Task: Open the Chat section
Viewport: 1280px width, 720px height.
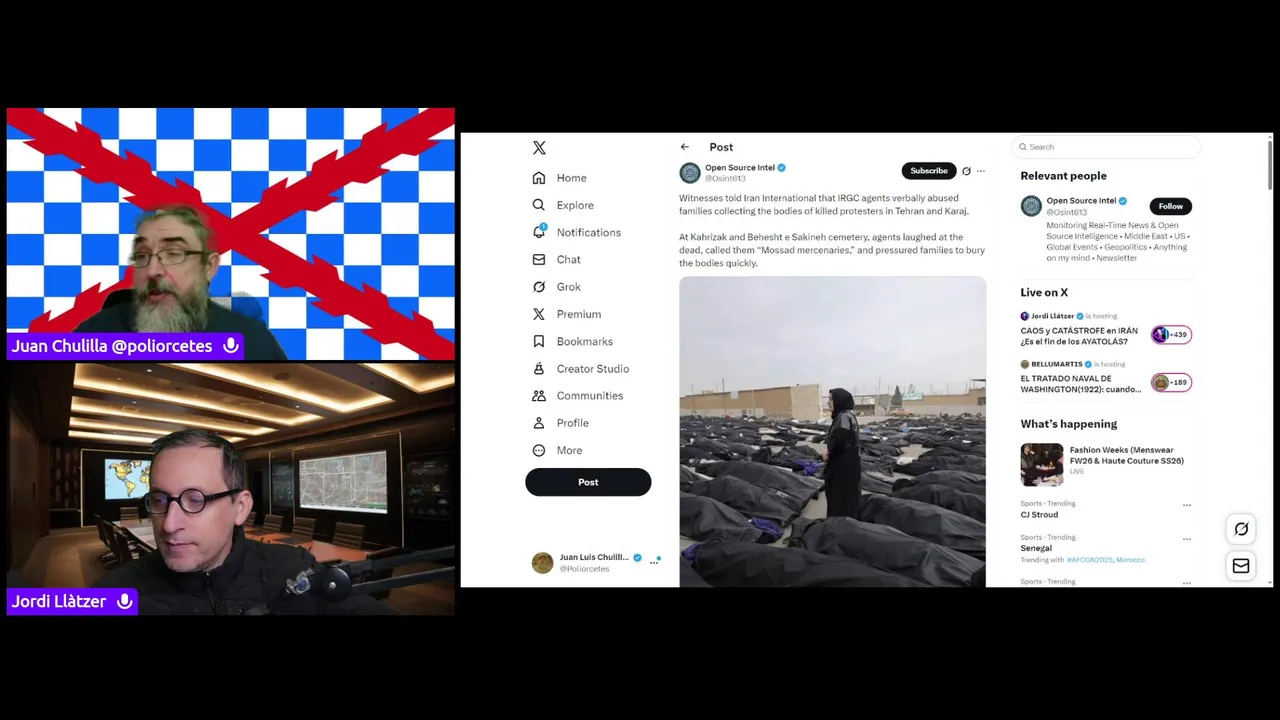Action: point(568,259)
